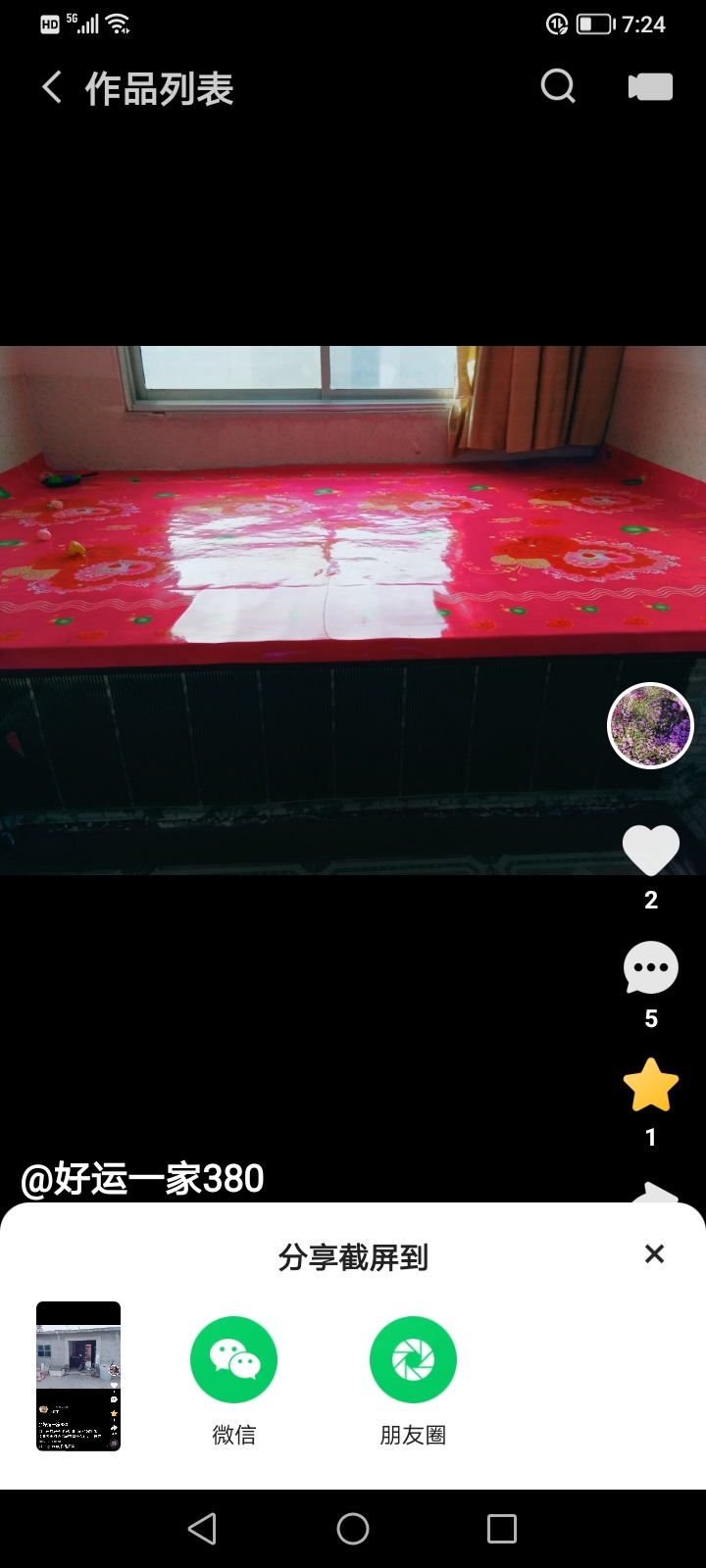Image resolution: width=706 pixels, height=1568 pixels.
Task: Tap the system back button
Action: click(202, 1529)
